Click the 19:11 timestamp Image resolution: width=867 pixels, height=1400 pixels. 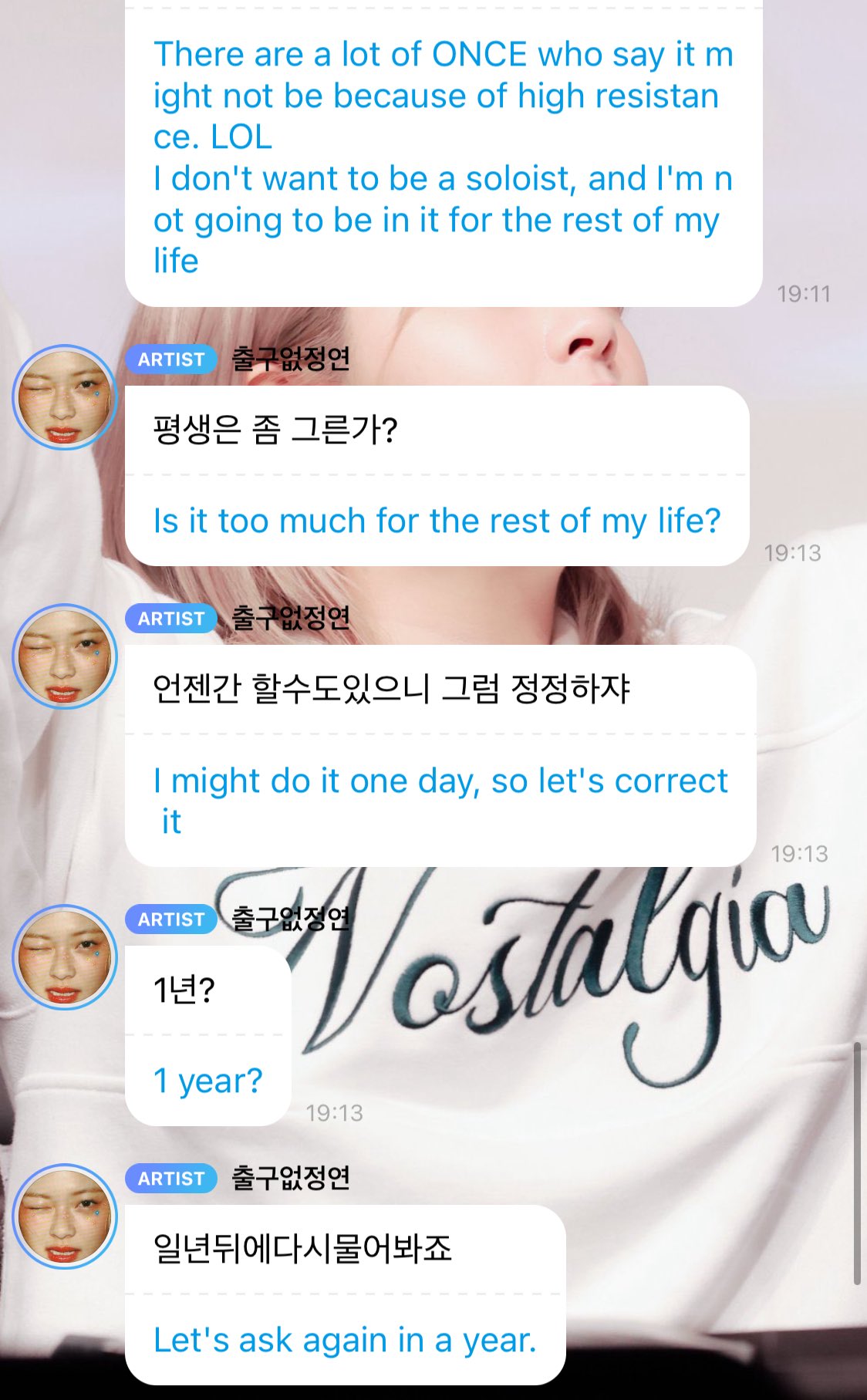pos(805,292)
